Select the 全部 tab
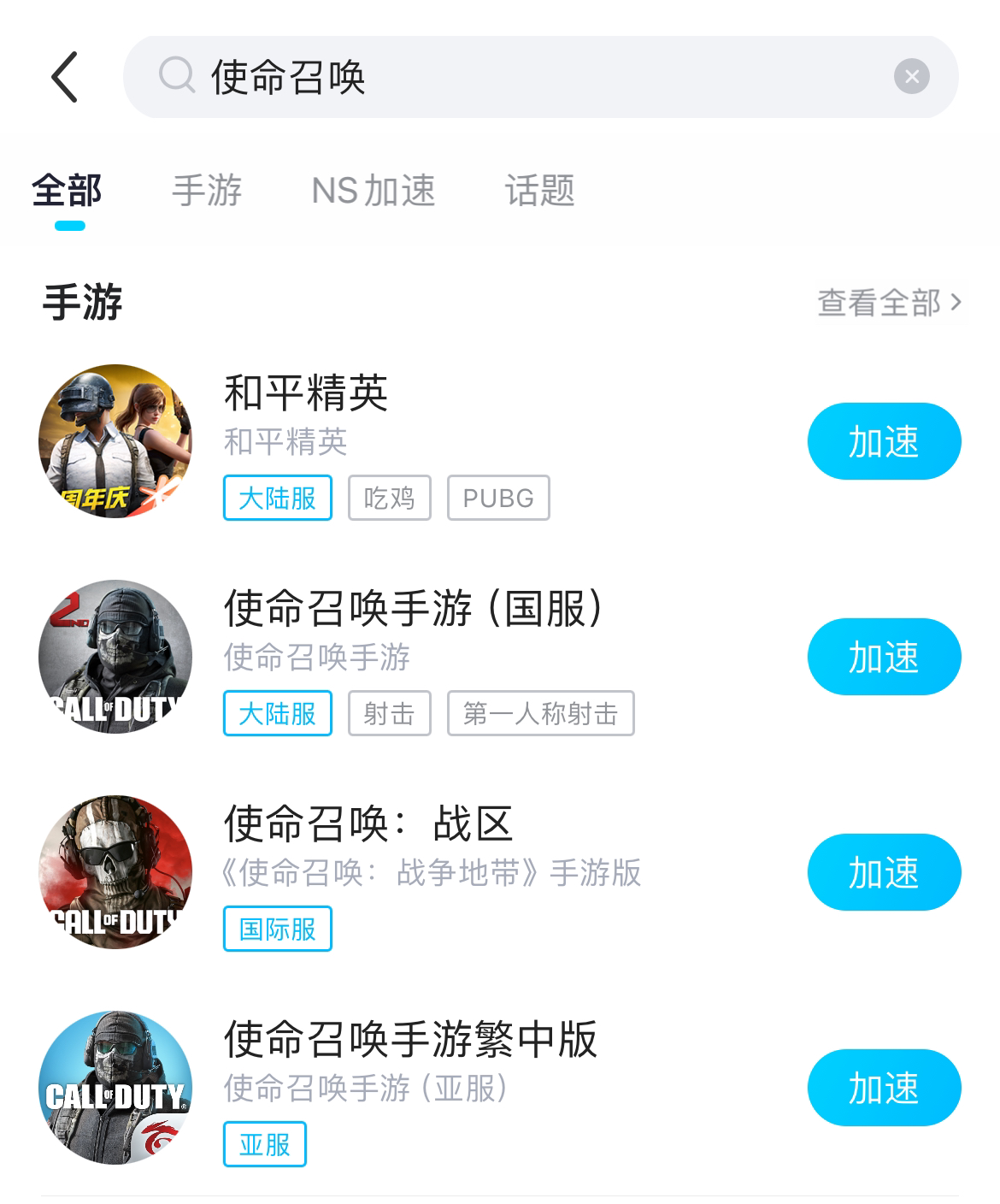Screen dimensions: 1000x1204 point(68,191)
